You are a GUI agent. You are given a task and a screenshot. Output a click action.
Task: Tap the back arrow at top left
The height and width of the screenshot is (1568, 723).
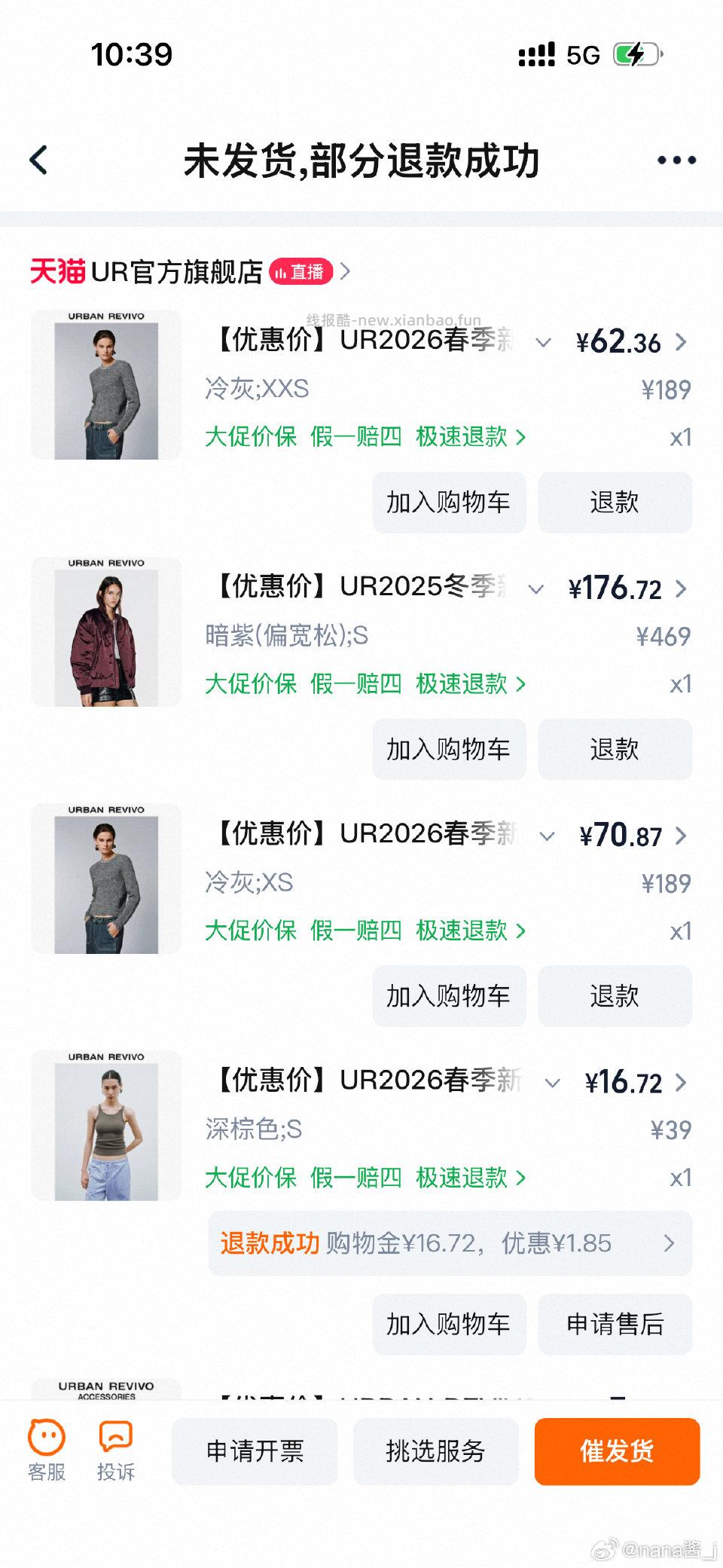pos(38,160)
